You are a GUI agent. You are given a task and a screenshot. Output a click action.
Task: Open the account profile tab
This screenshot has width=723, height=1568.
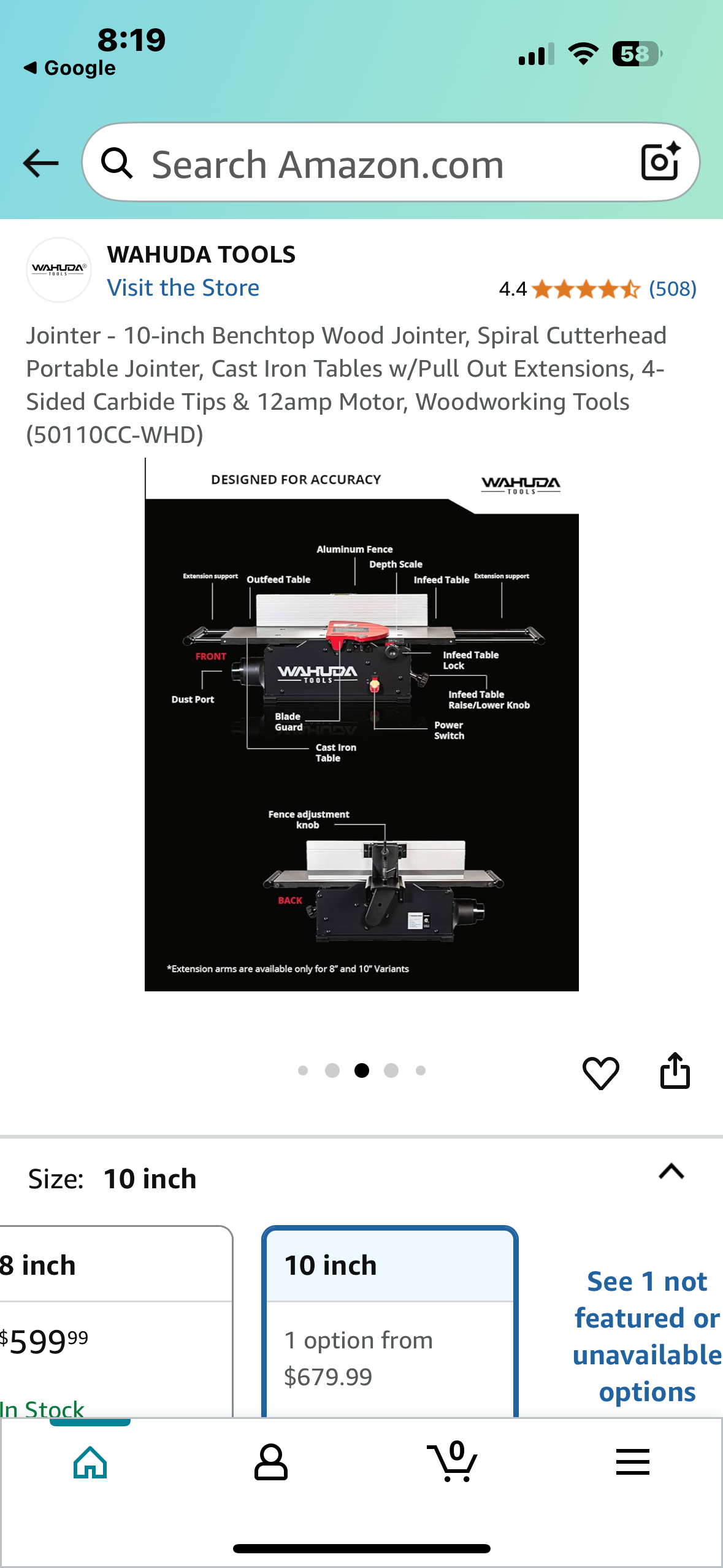270,1462
